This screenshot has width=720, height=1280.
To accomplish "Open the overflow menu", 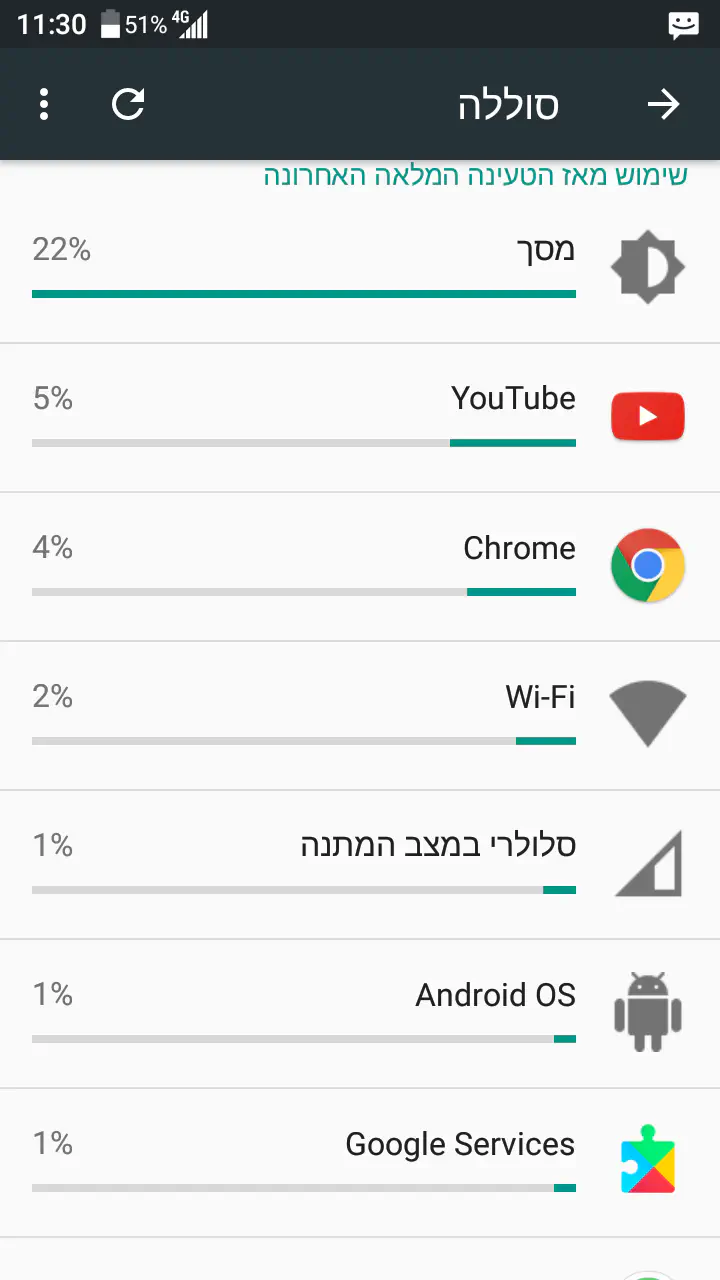I will [44, 104].
